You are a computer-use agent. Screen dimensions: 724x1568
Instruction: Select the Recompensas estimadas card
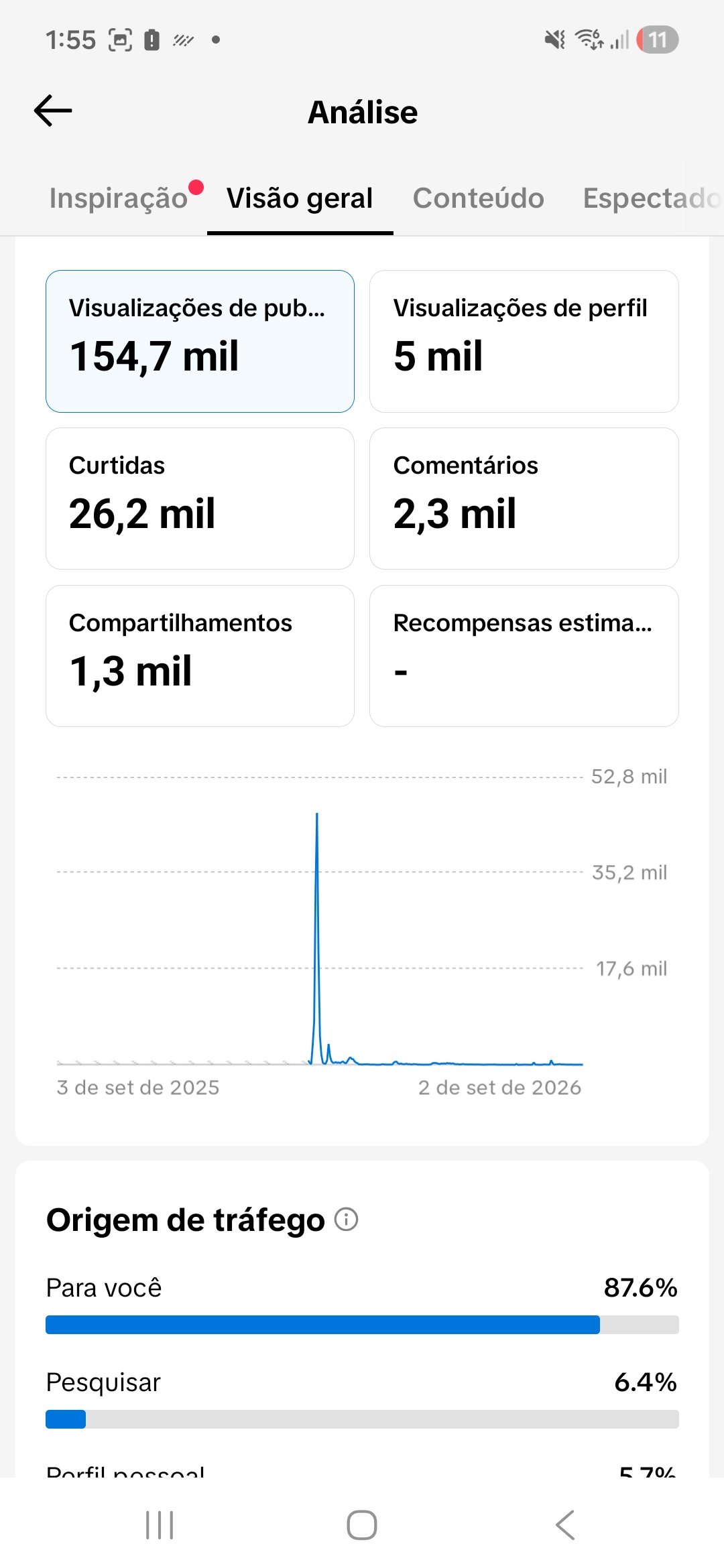tap(524, 656)
